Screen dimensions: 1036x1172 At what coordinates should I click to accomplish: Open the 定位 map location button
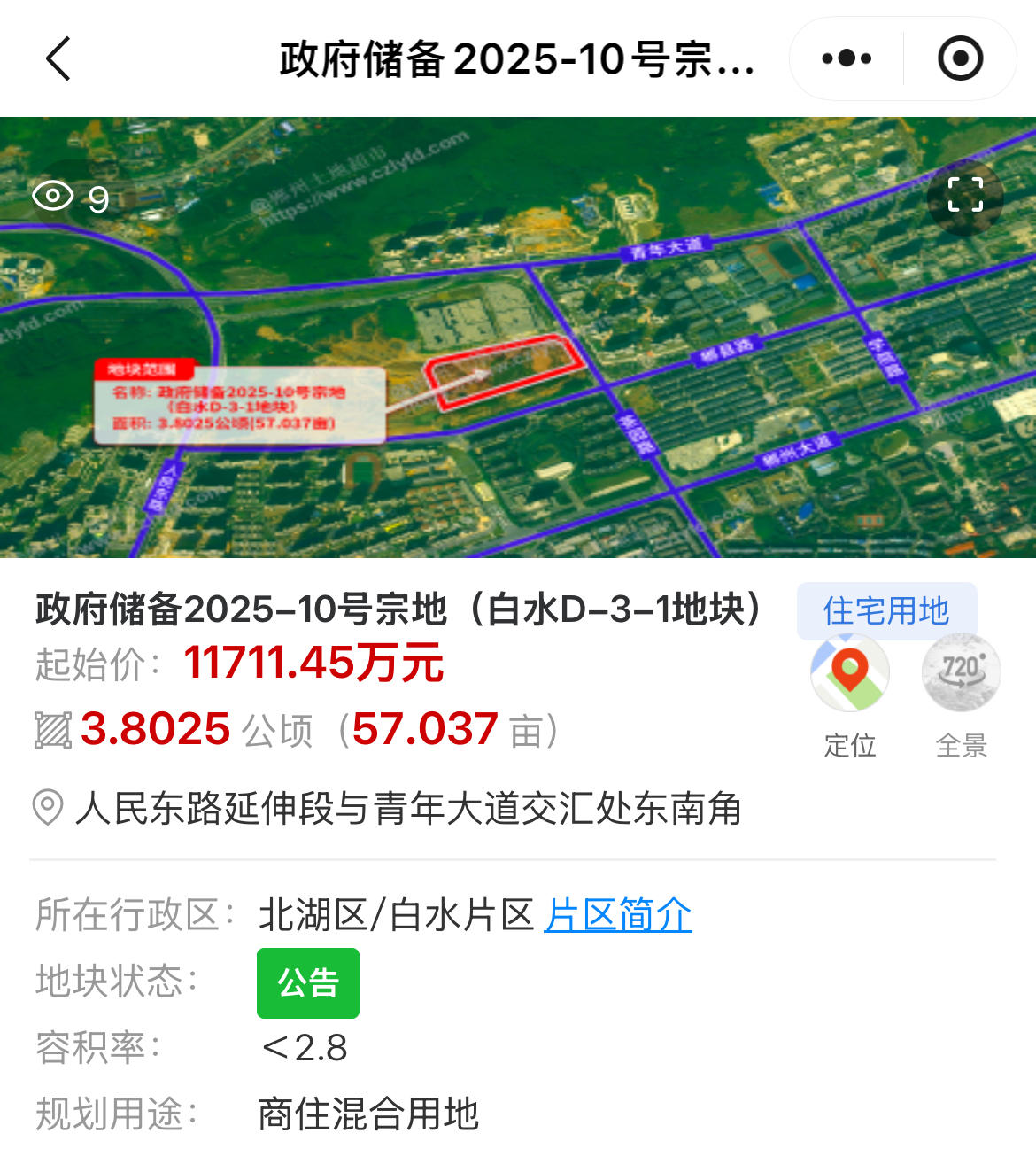(x=849, y=675)
